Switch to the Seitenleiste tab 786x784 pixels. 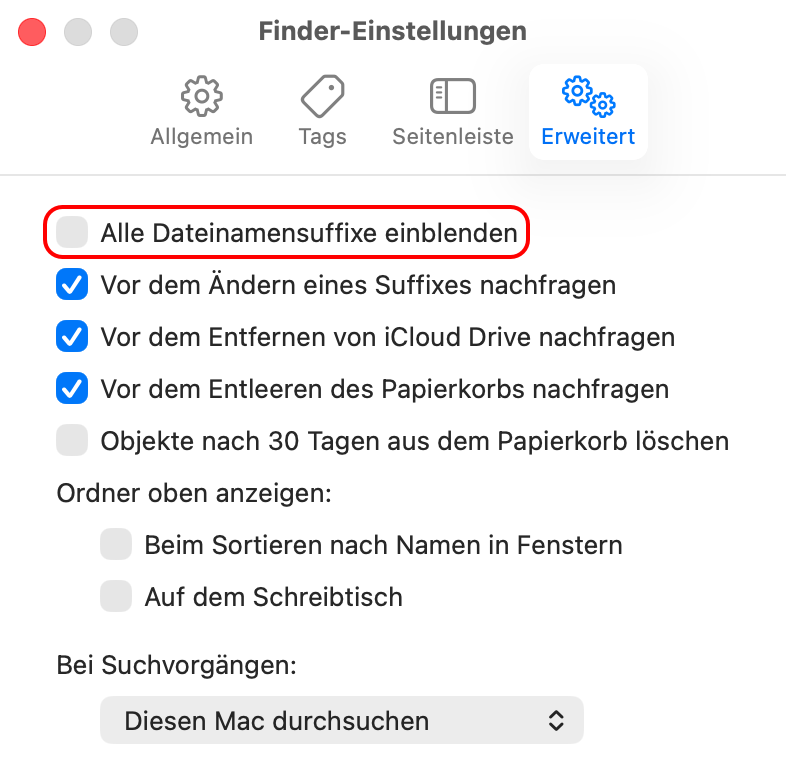point(452,112)
